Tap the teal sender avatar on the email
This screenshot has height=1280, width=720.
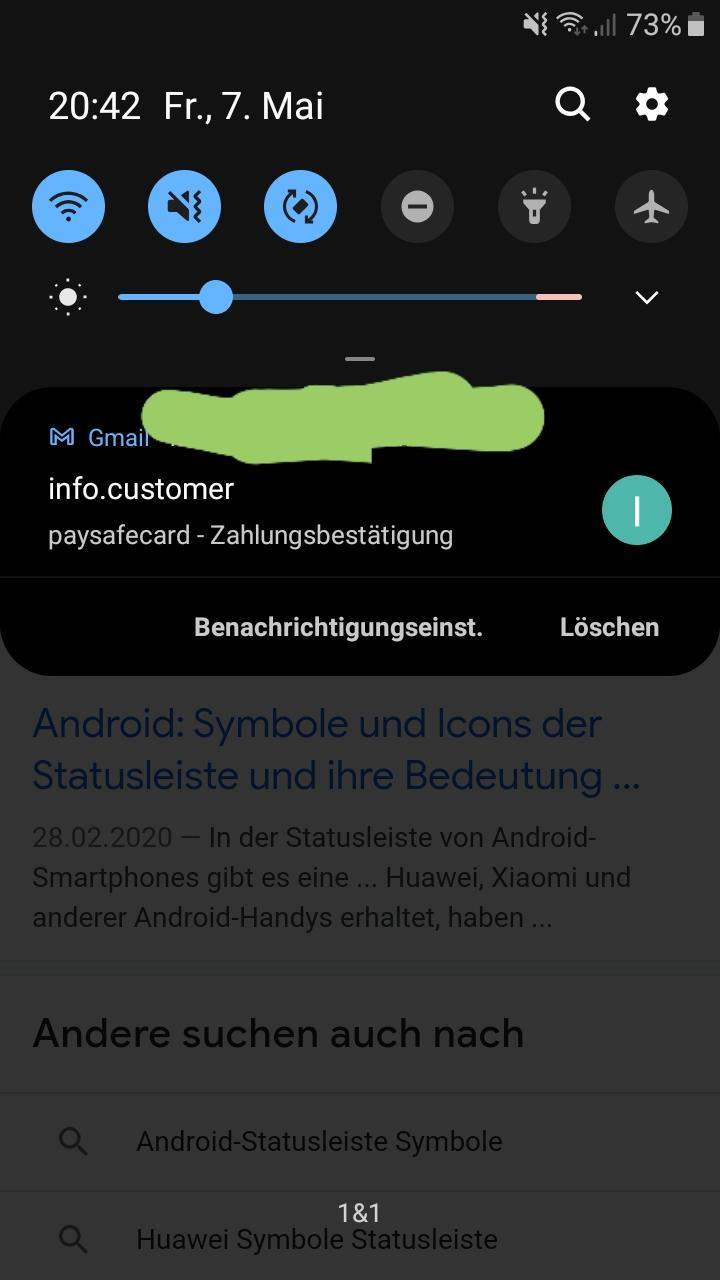coord(637,510)
